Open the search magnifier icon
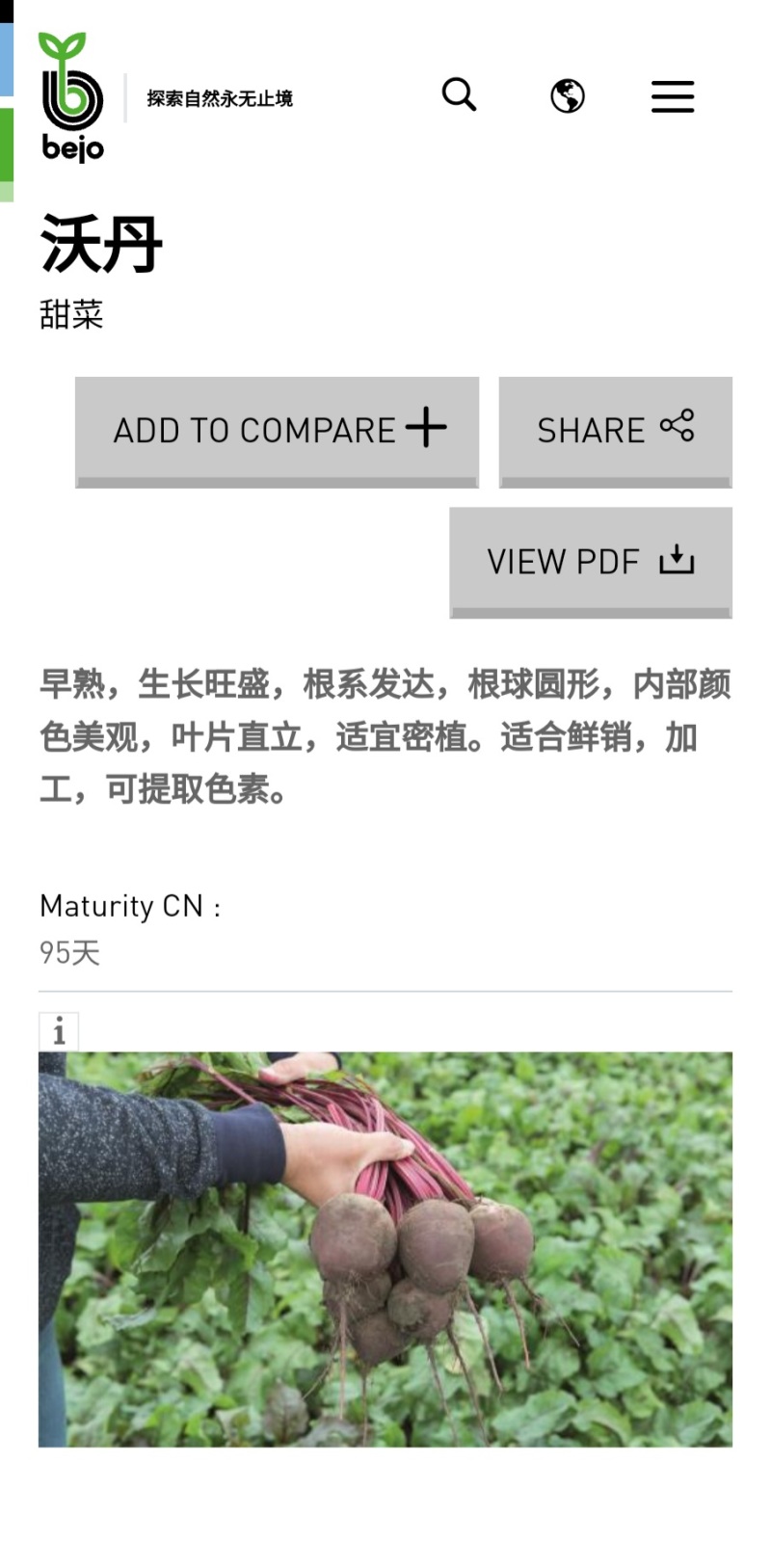Screen dimensions: 771x1568 point(459,94)
